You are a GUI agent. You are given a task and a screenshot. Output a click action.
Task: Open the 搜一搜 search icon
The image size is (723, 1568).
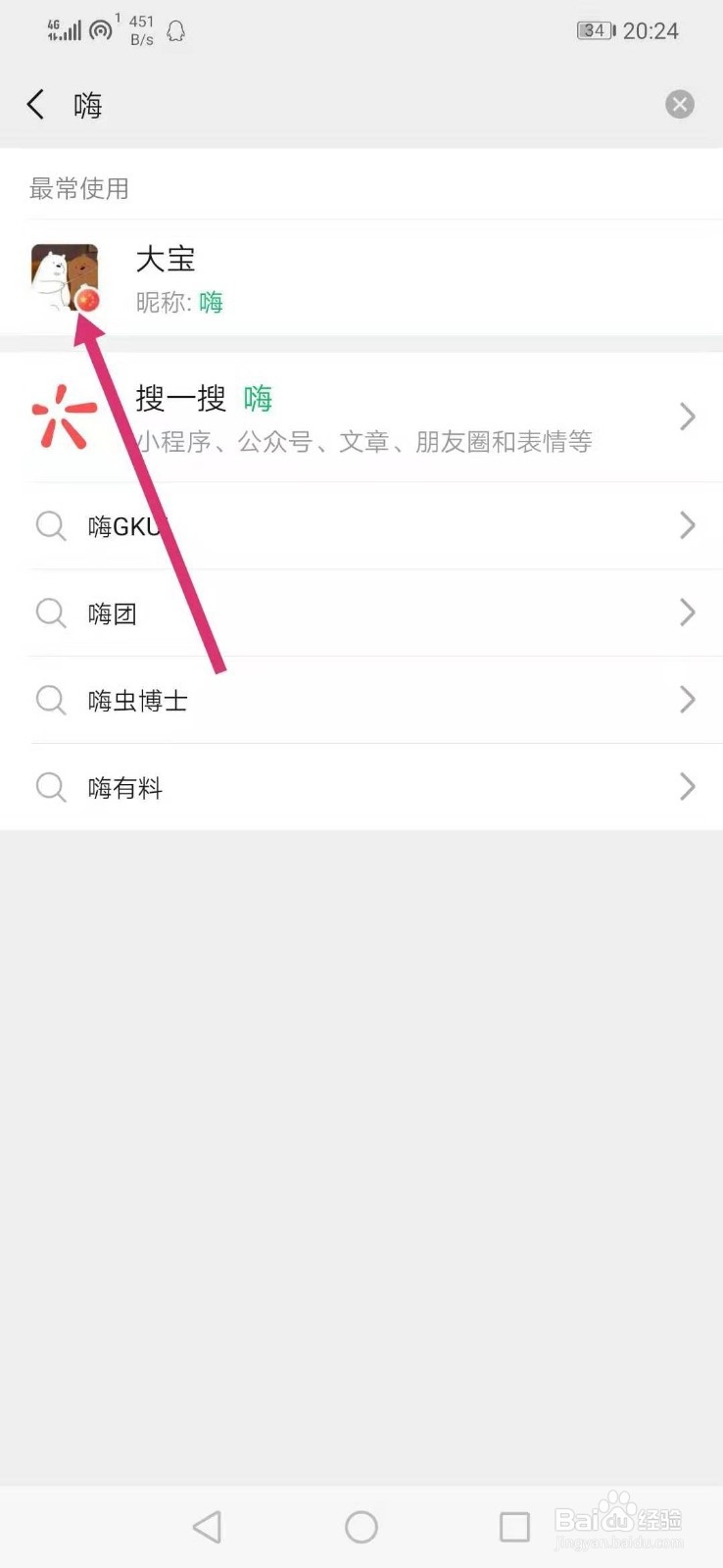pos(65,416)
